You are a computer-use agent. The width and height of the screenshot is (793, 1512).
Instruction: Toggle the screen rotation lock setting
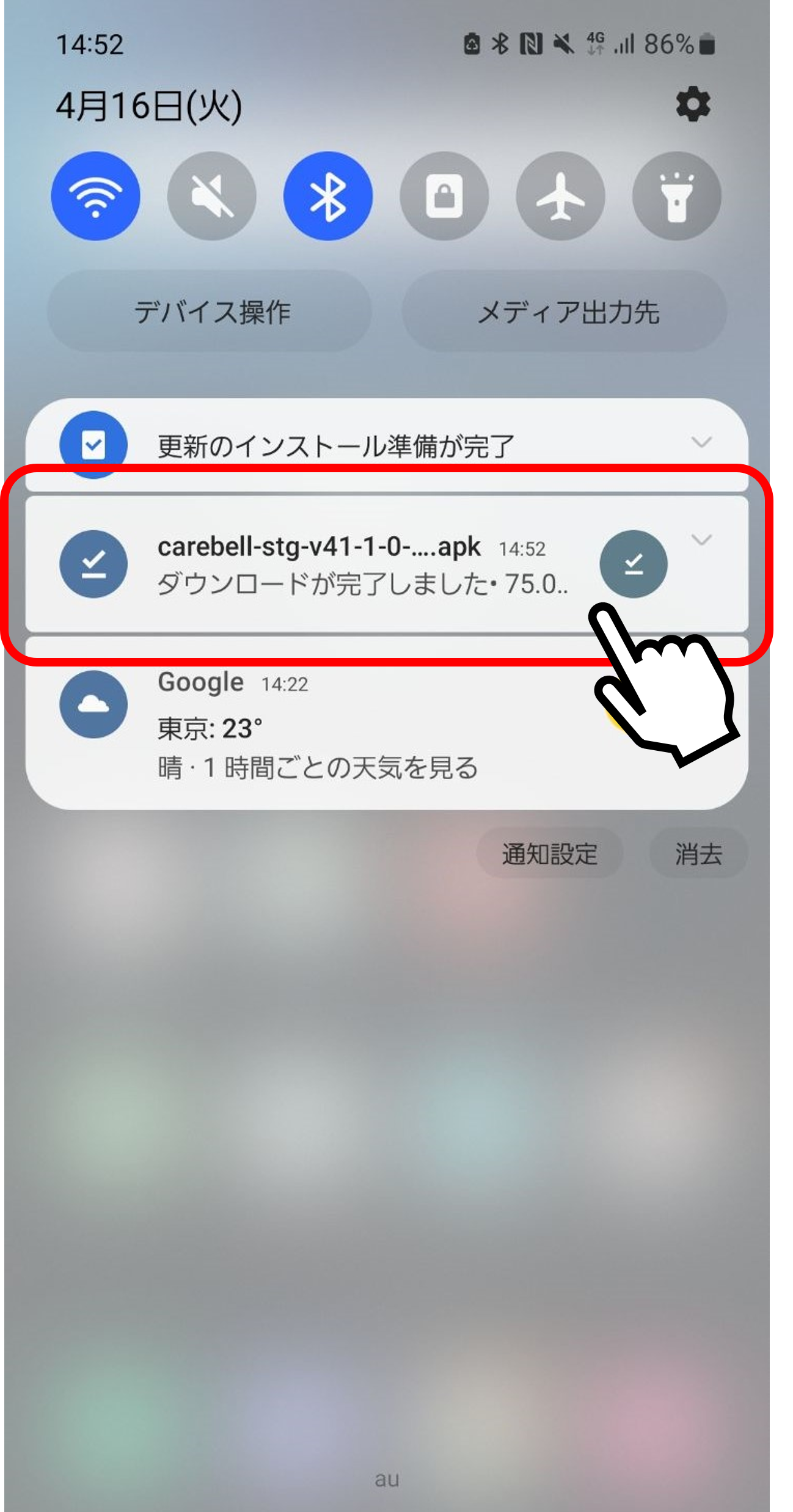(444, 196)
